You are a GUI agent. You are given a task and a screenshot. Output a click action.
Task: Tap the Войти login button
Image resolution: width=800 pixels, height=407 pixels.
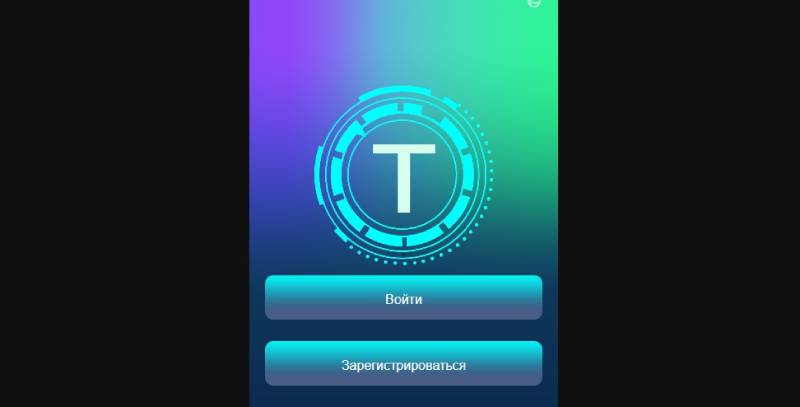point(403,298)
